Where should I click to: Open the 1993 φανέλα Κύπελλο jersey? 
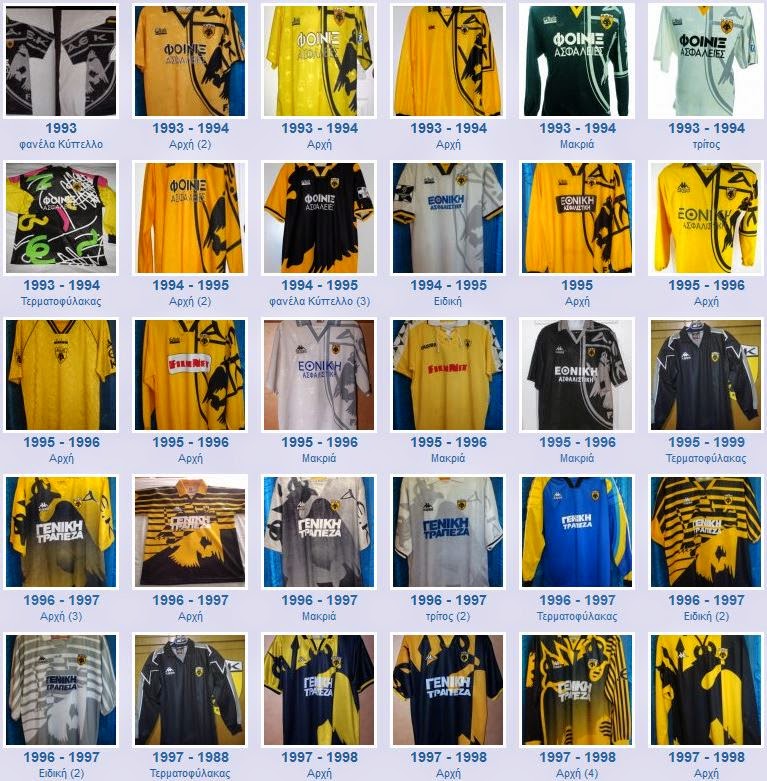61,62
